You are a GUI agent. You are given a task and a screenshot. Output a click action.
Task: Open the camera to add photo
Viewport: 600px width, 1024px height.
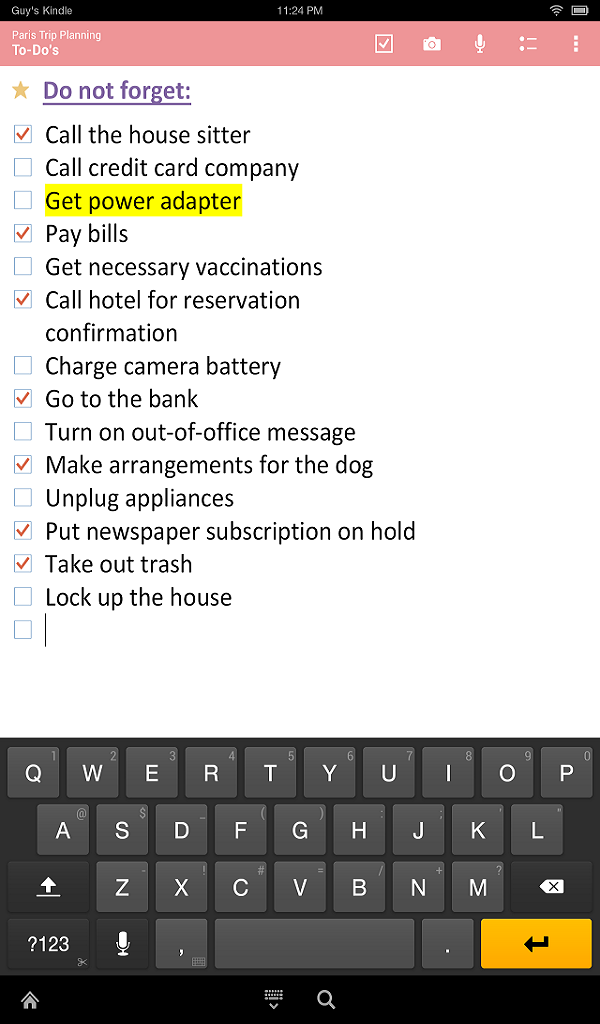click(x=432, y=44)
